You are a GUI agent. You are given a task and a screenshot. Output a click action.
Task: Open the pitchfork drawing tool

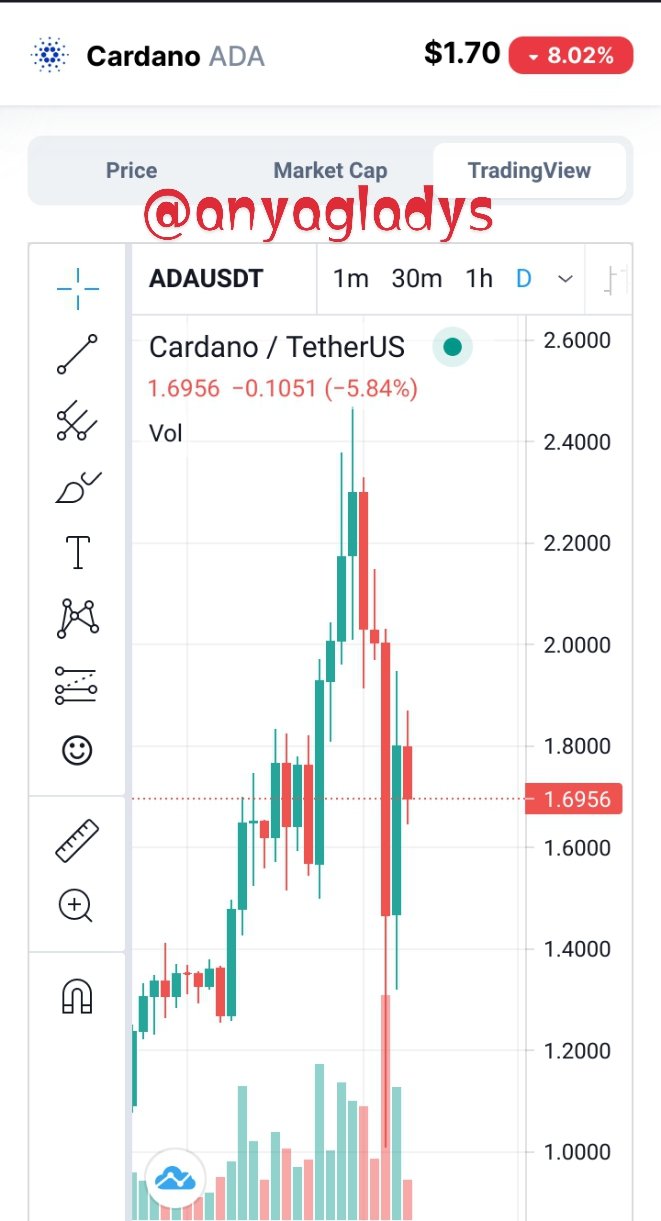[x=77, y=421]
